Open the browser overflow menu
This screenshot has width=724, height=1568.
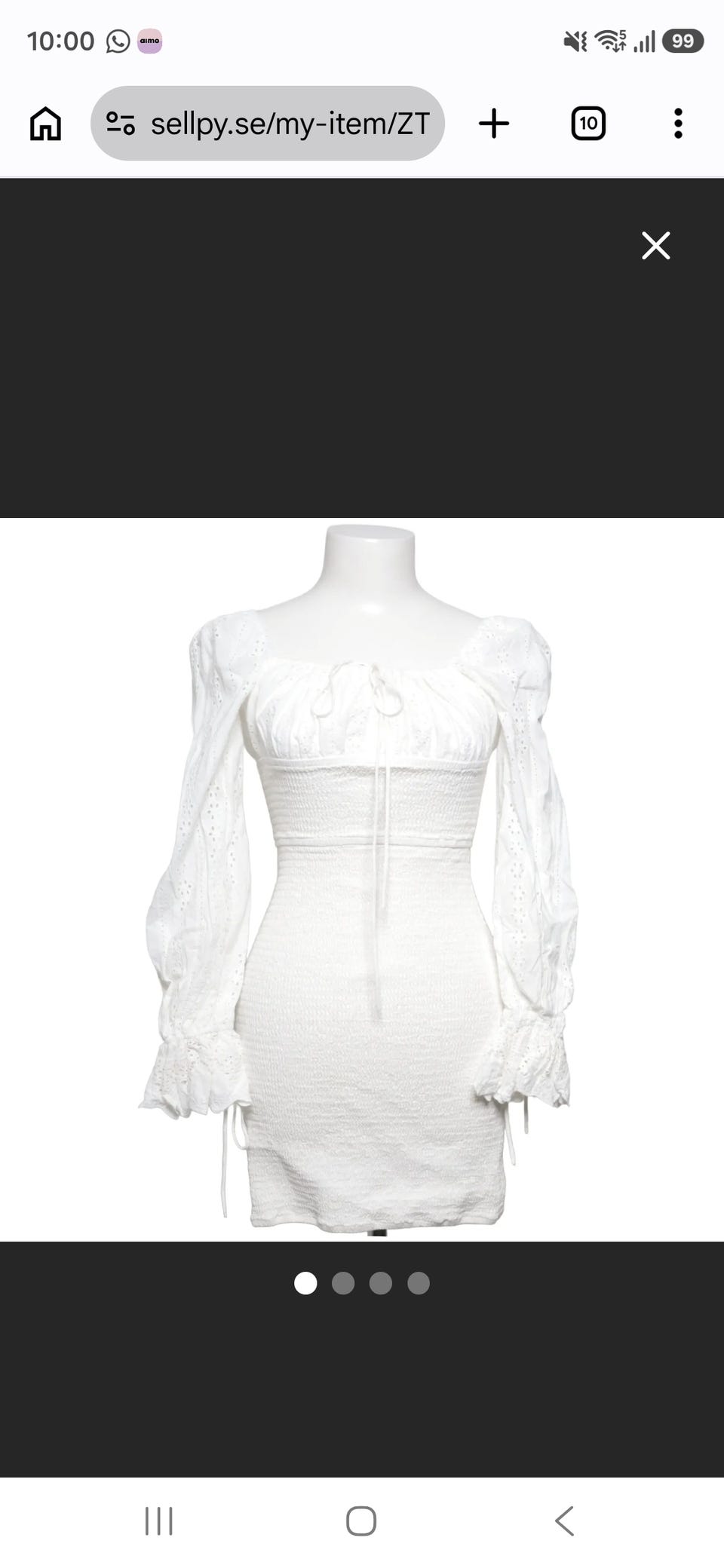(678, 124)
